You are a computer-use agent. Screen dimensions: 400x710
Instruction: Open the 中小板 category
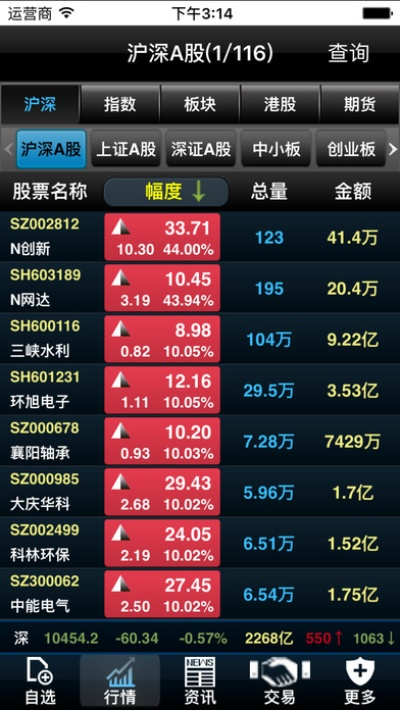[276, 149]
